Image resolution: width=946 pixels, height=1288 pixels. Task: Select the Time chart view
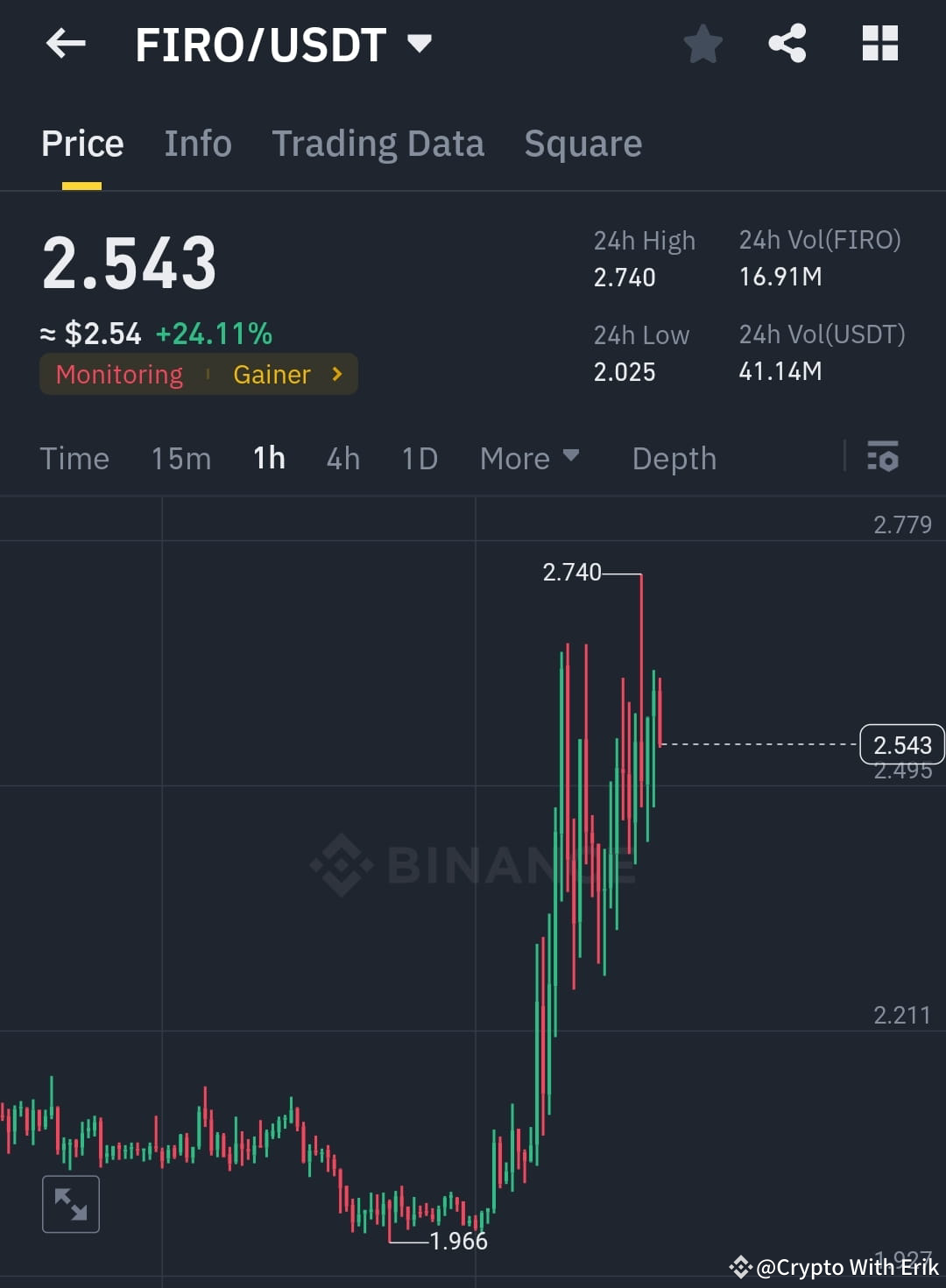pyautogui.click(x=74, y=457)
